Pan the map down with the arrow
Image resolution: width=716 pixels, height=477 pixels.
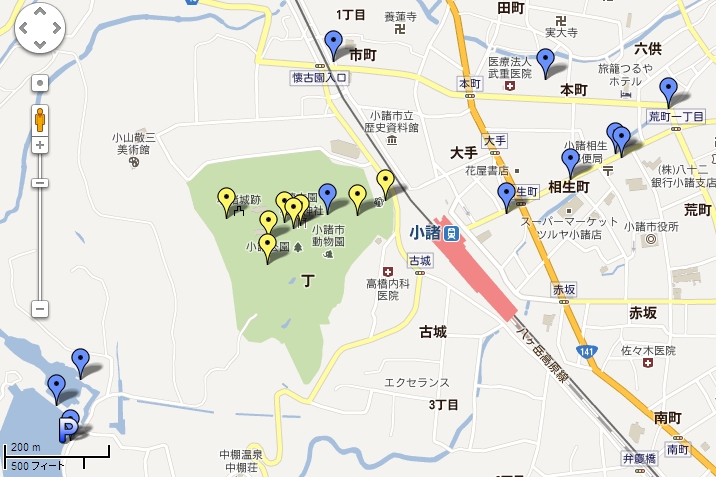[39, 45]
